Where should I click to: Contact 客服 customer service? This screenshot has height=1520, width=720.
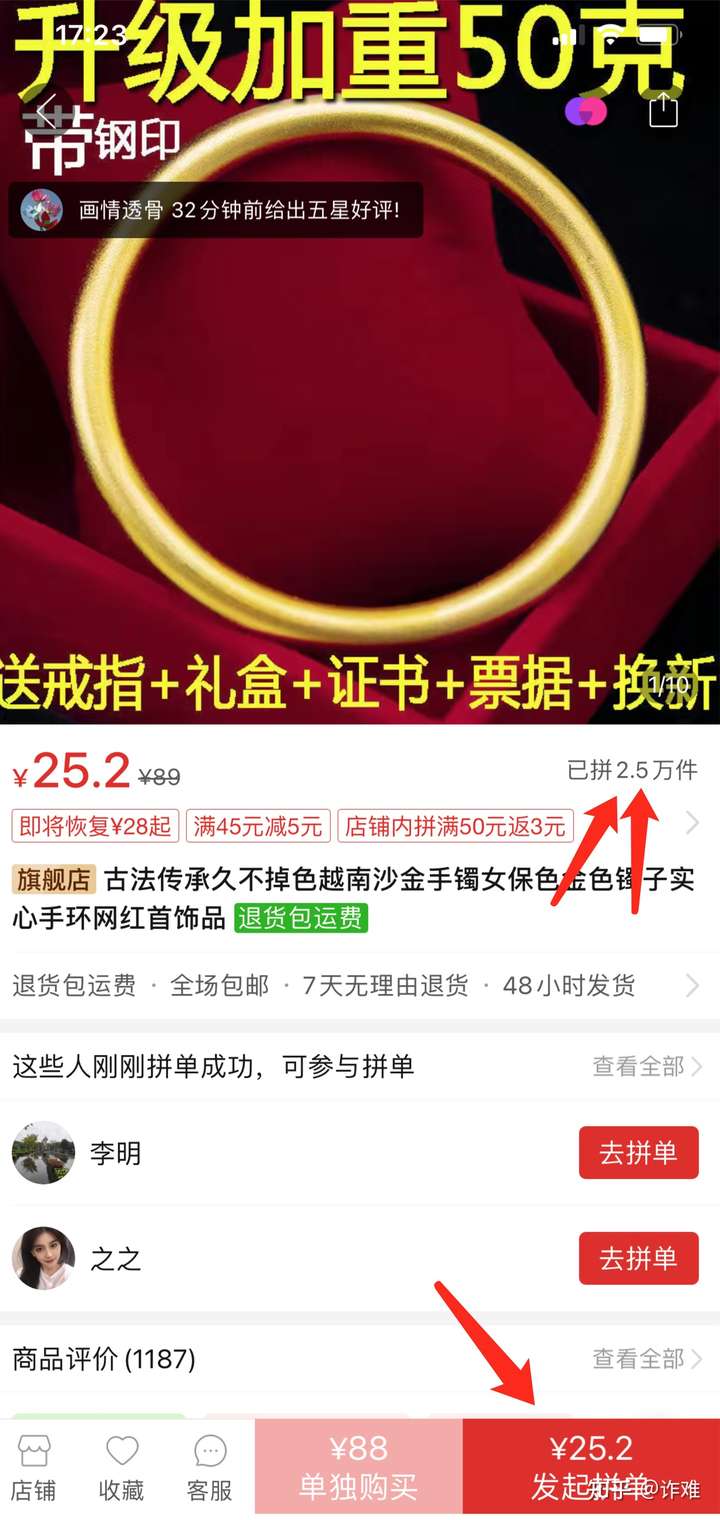(210, 1468)
